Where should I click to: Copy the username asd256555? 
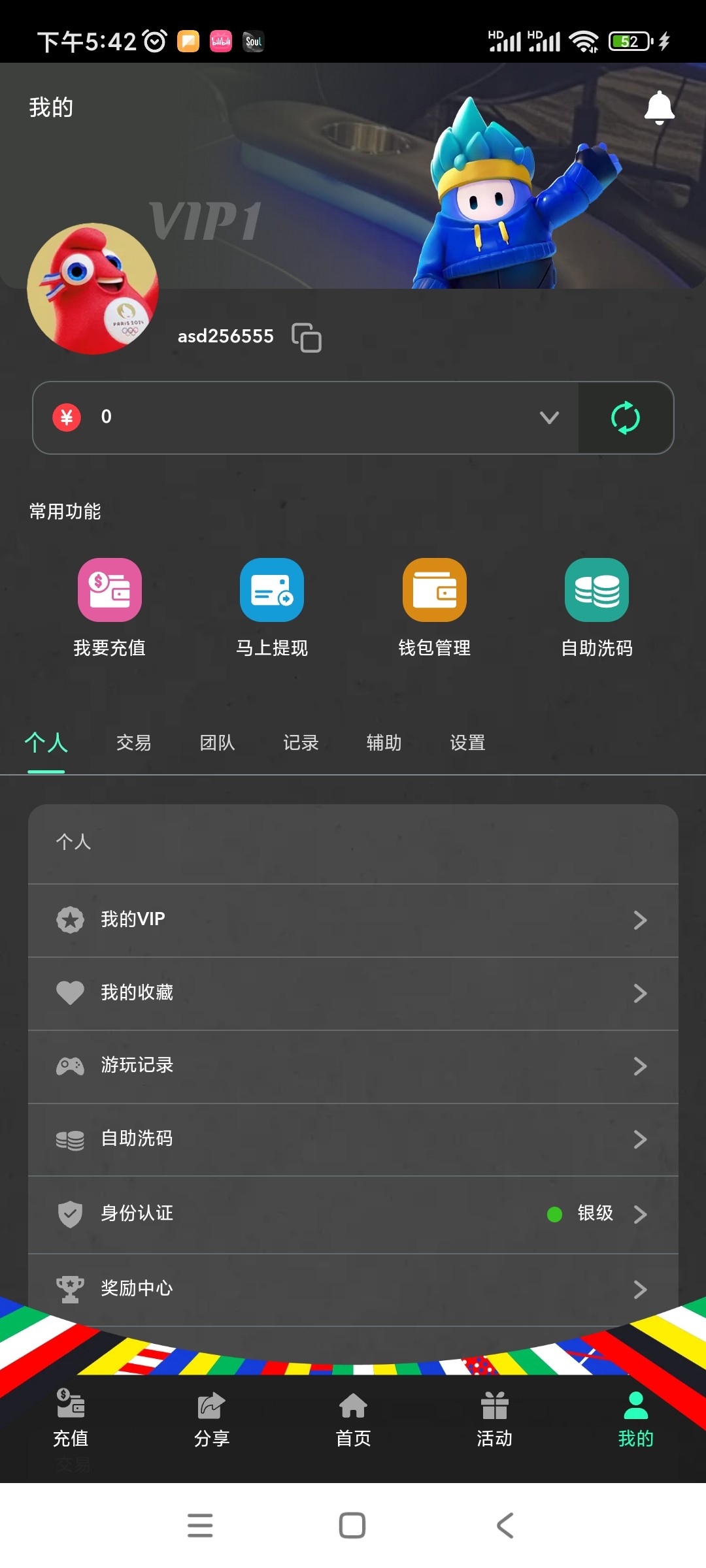coord(306,338)
